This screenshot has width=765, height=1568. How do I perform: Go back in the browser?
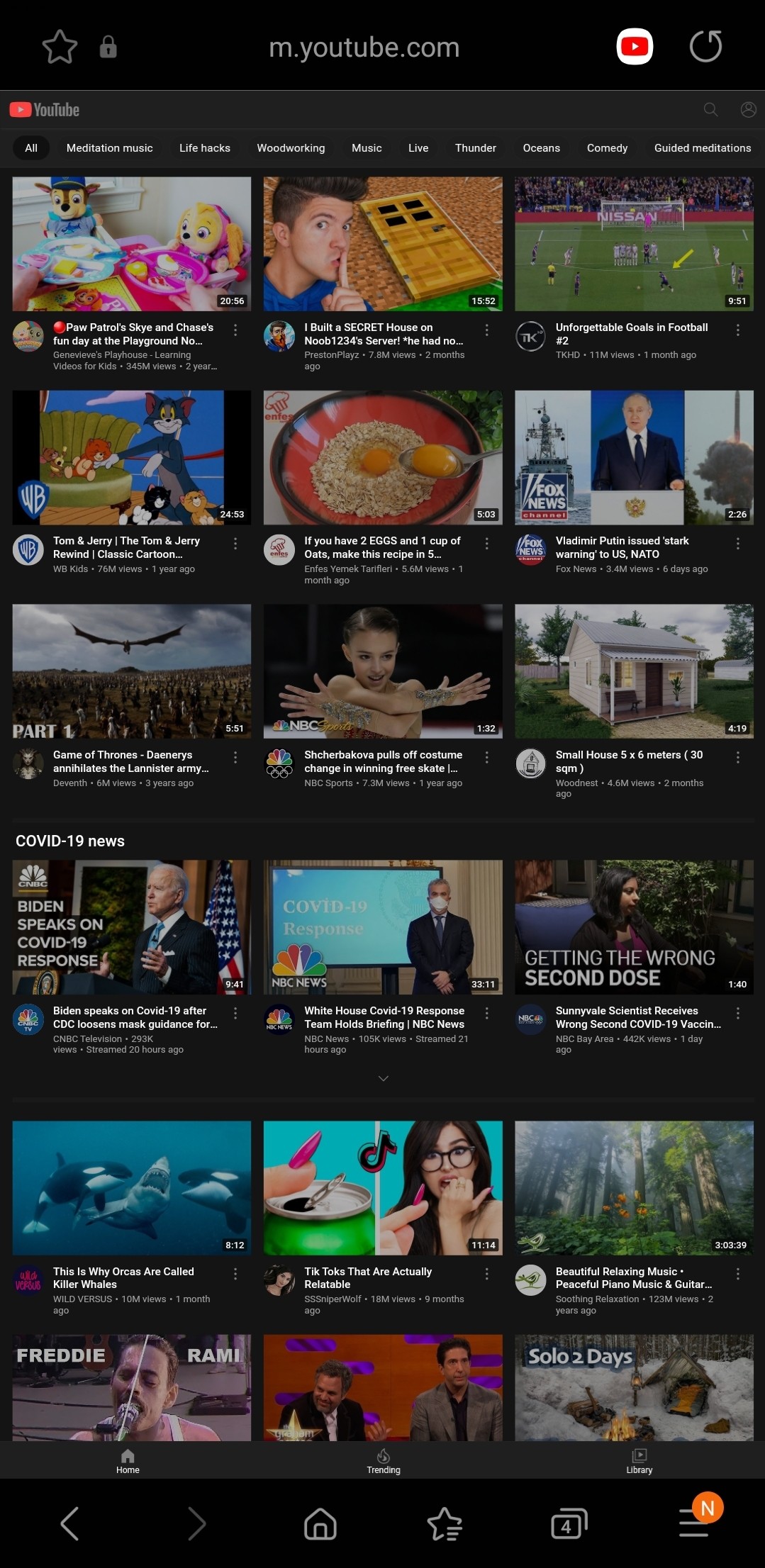tap(69, 1523)
